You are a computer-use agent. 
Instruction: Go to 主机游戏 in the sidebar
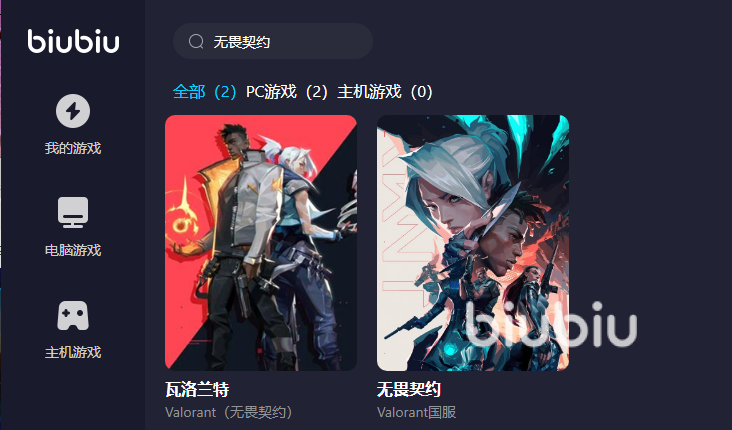(73, 328)
